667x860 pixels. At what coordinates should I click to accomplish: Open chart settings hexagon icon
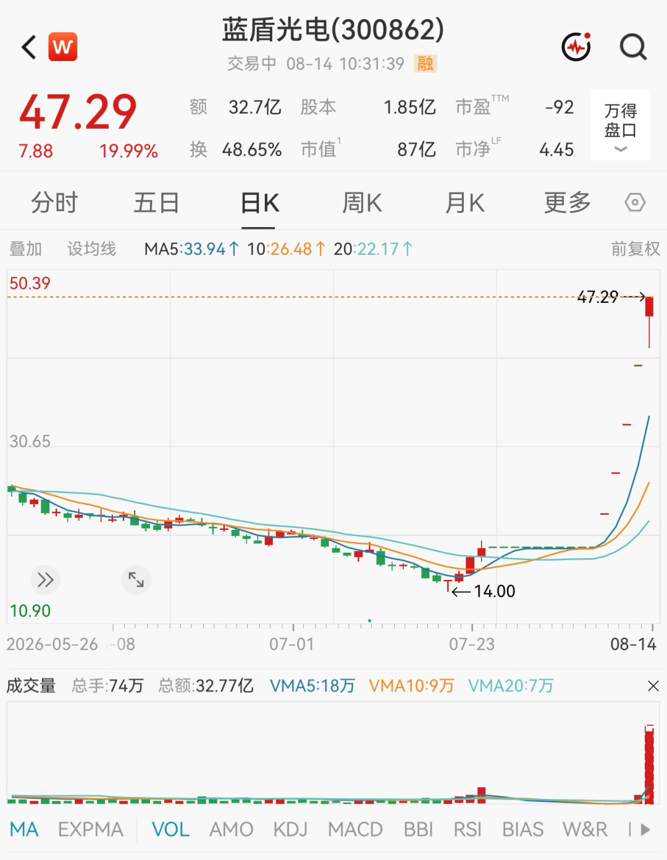coord(635,202)
